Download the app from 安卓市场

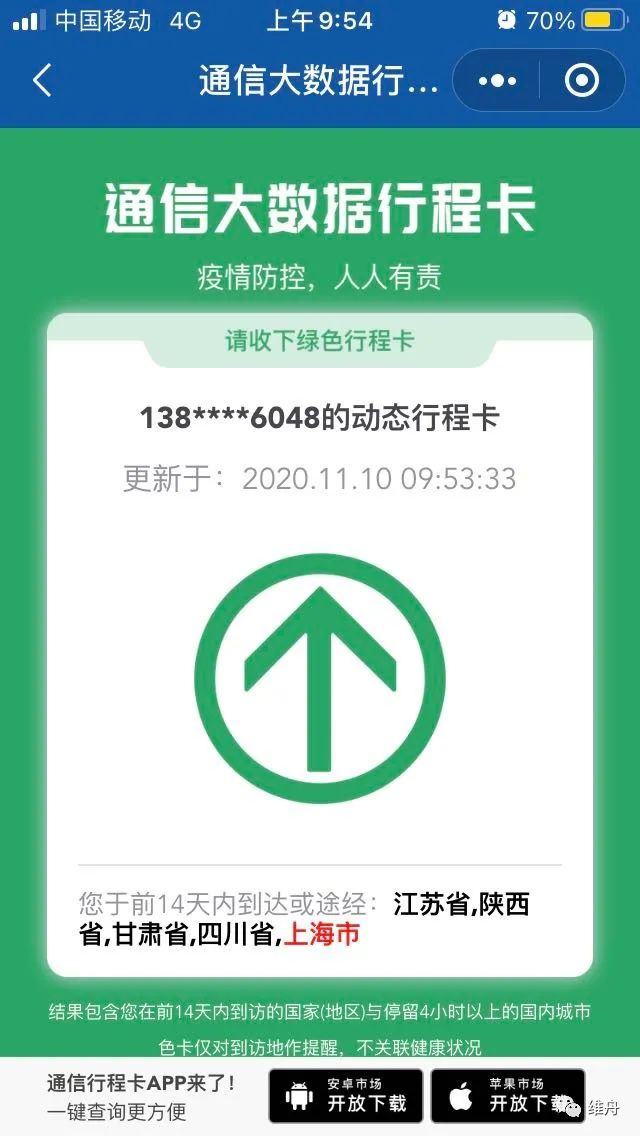[345, 1096]
